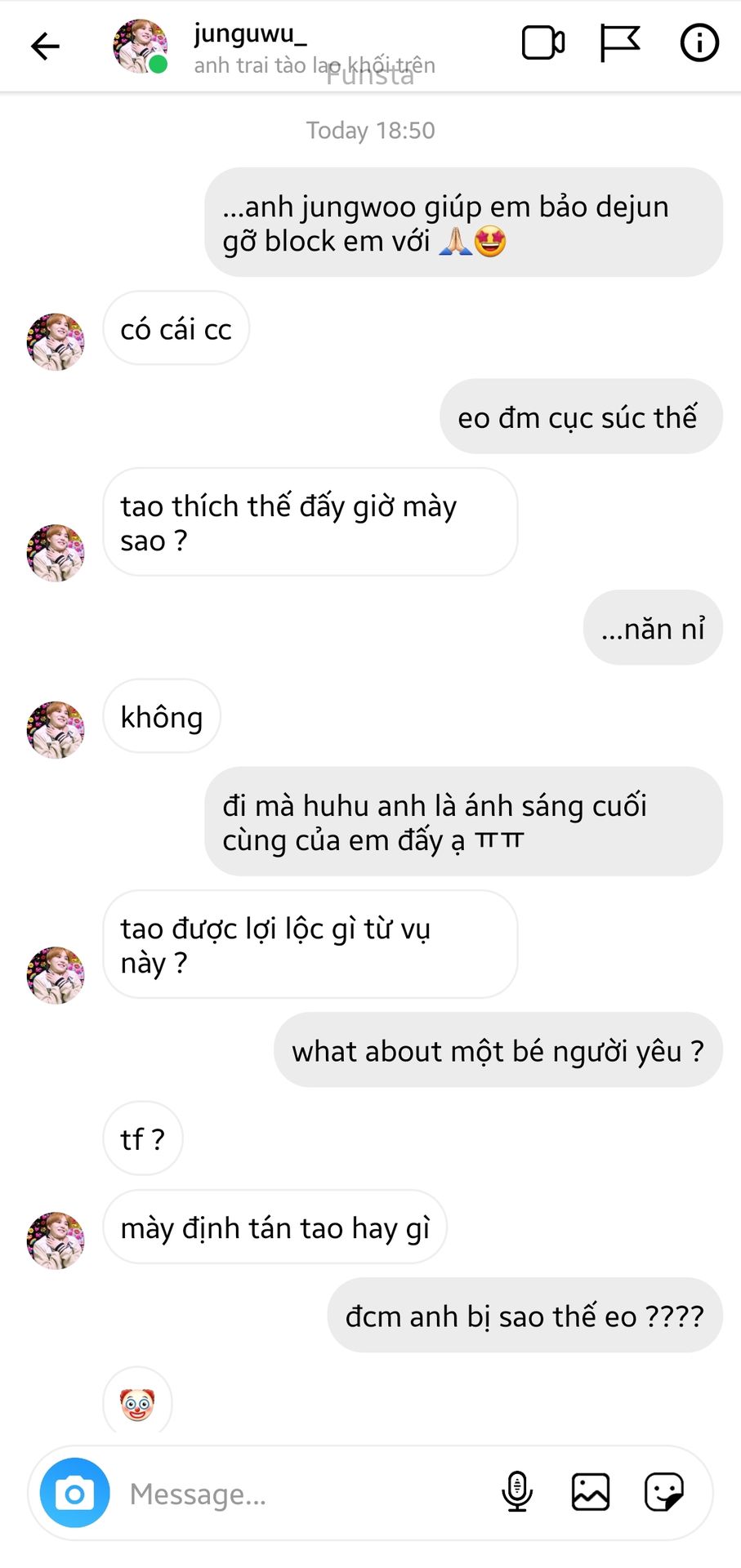Record a voice message with the microphone
Image resolution: width=741 pixels, height=1568 pixels.
[516, 1492]
